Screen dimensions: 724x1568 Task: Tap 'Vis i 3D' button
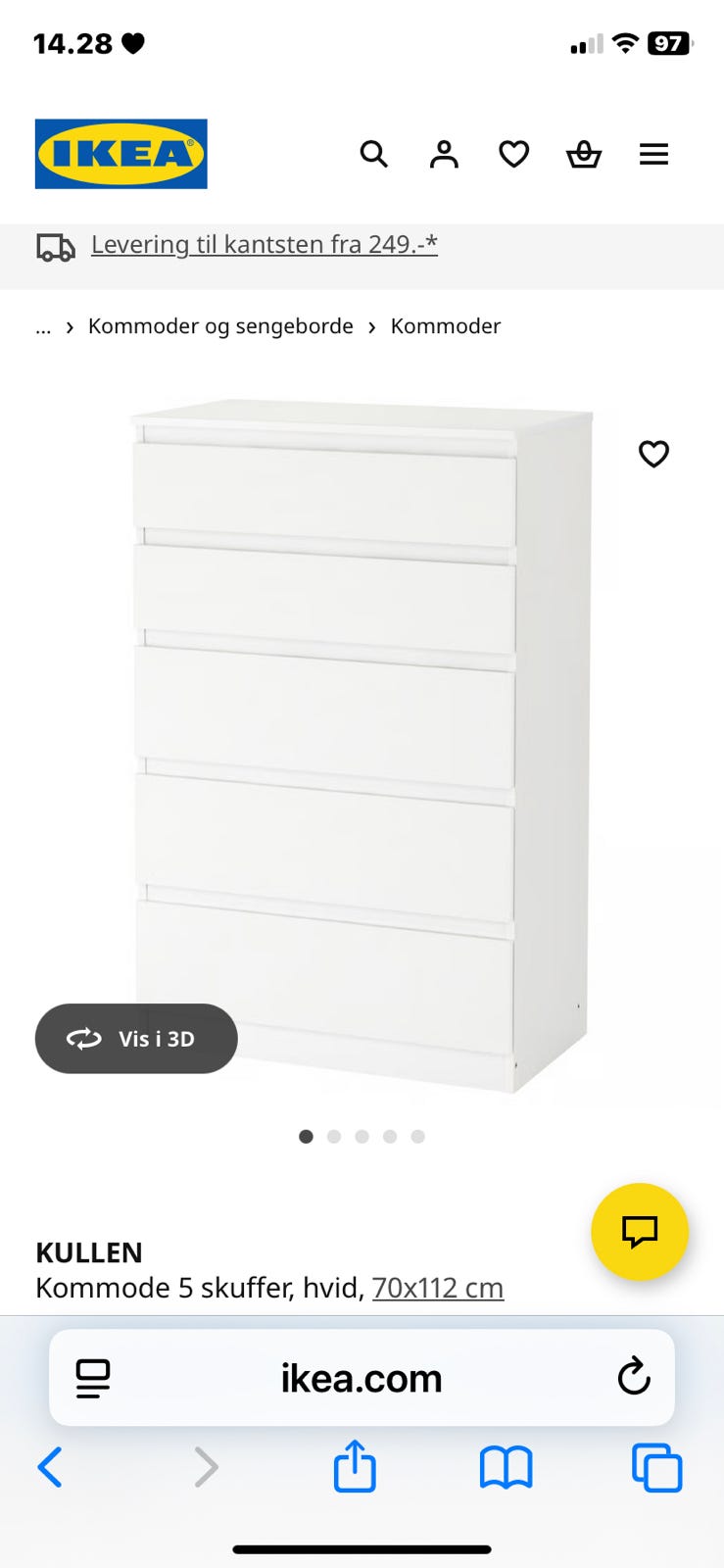136,1039
